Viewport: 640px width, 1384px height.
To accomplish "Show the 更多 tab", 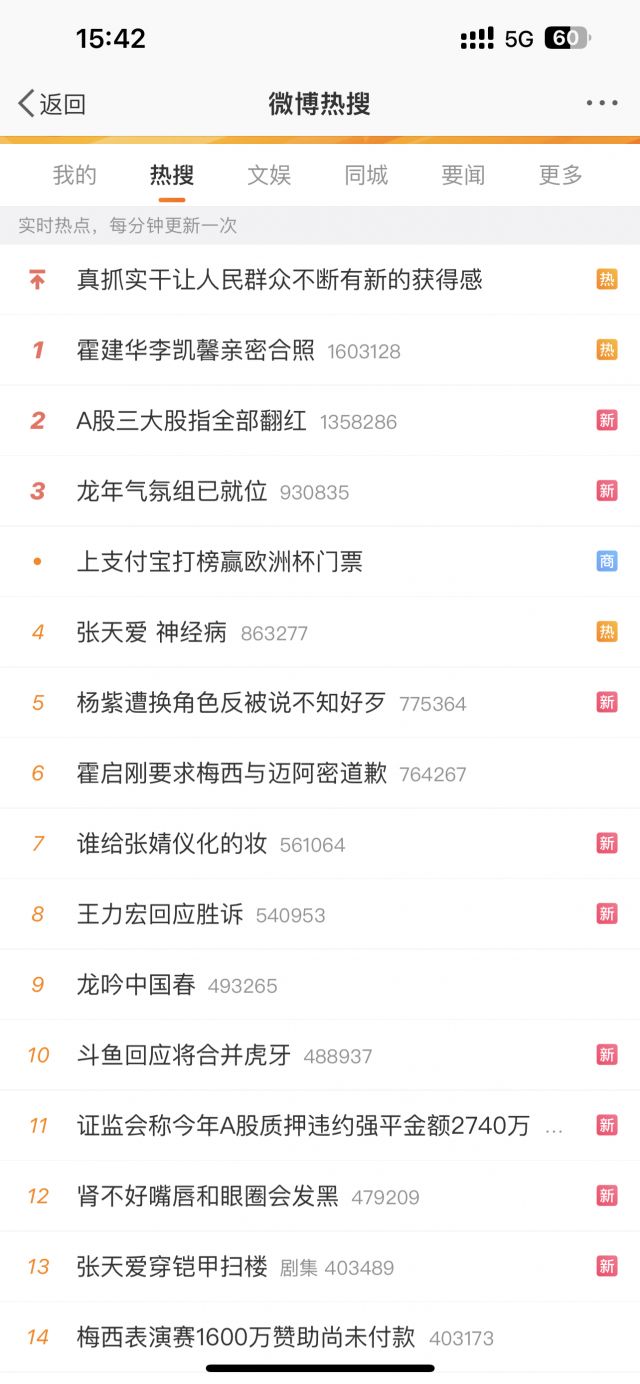I will (x=560, y=175).
